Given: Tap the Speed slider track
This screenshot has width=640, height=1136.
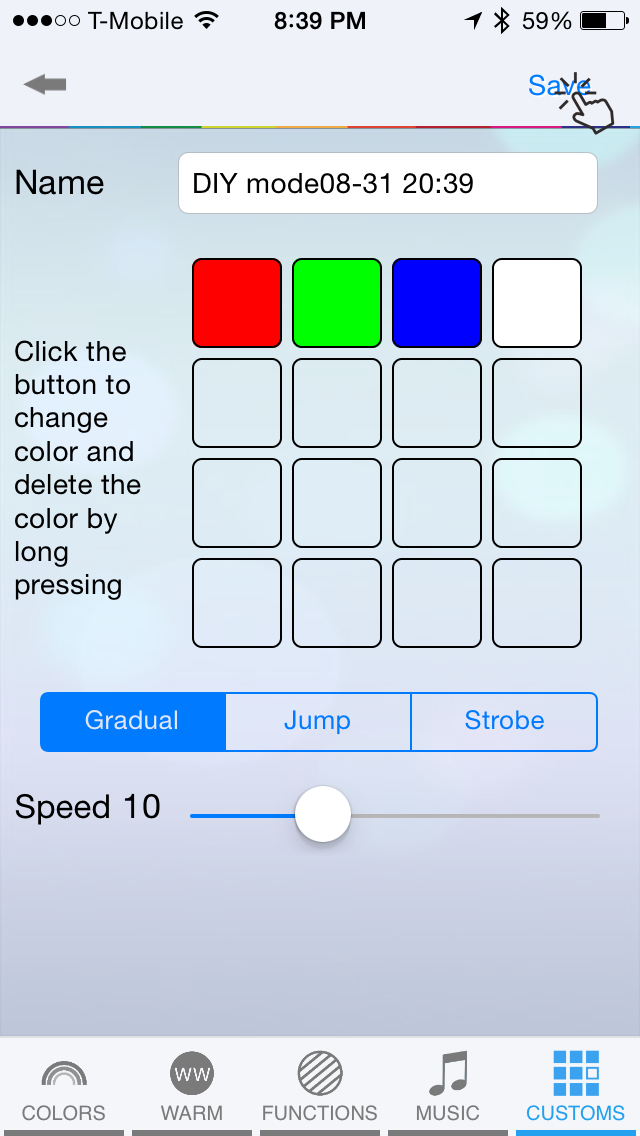Looking at the screenshot, I should [395, 816].
